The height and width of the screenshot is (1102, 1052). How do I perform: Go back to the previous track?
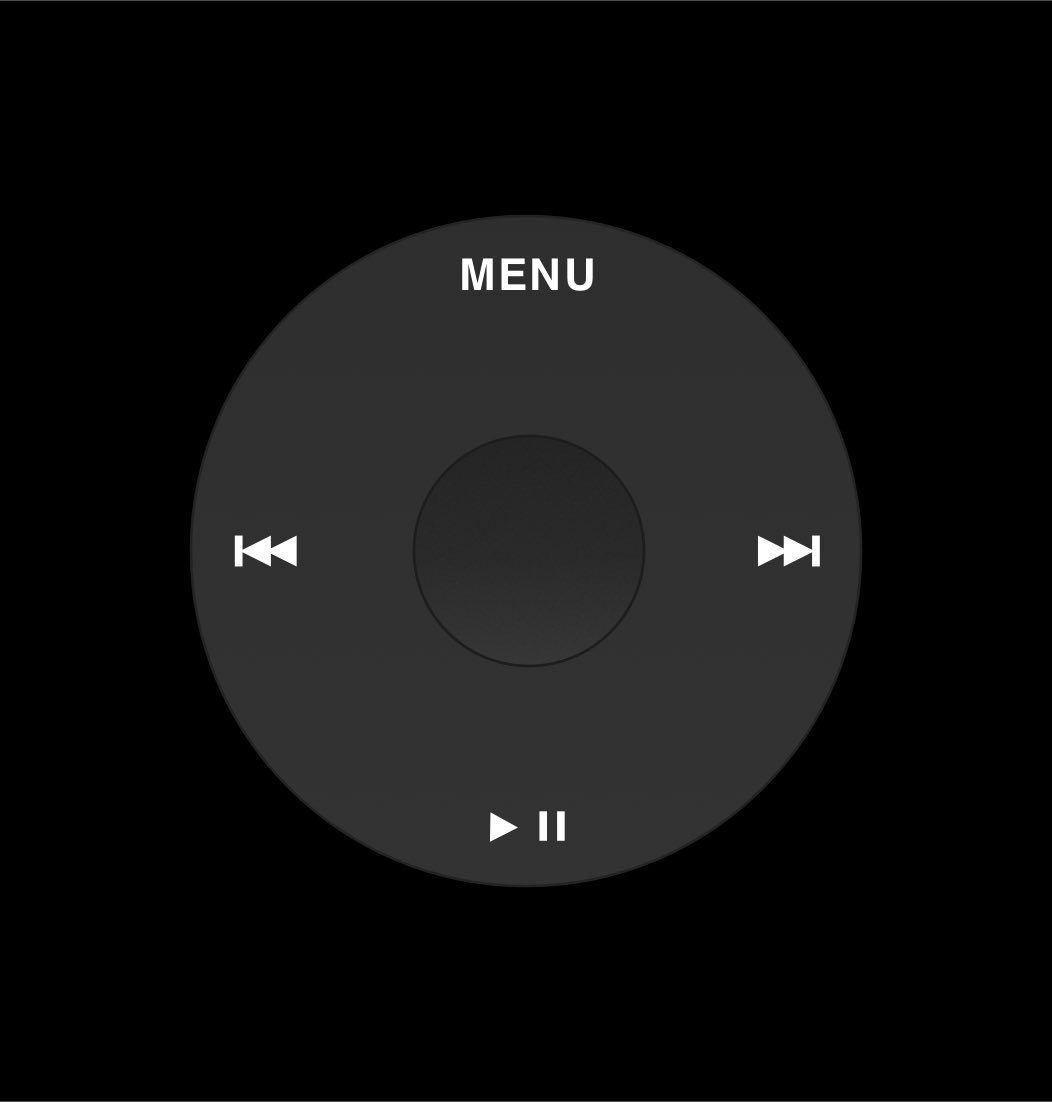point(266,551)
